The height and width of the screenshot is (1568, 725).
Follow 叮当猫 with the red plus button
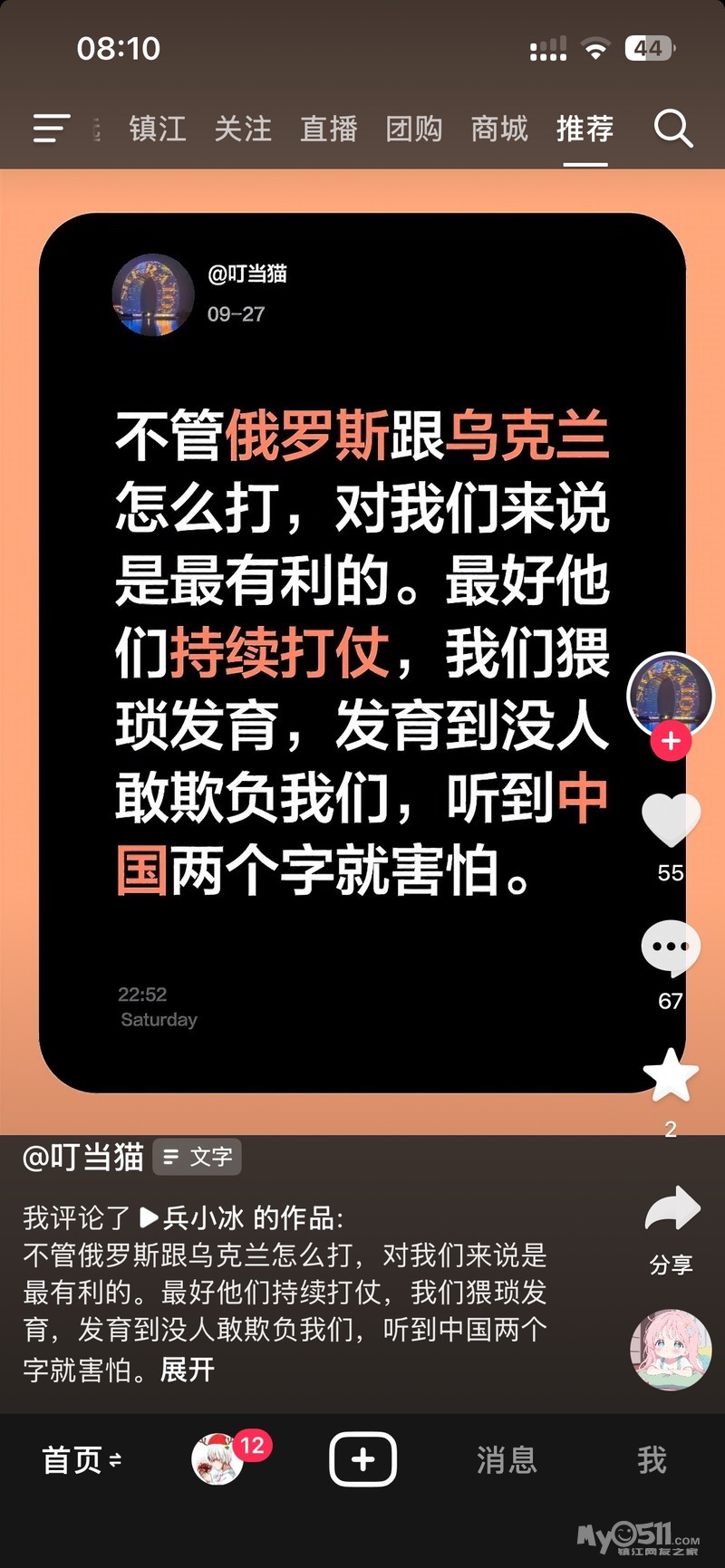(x=671, y=741)
